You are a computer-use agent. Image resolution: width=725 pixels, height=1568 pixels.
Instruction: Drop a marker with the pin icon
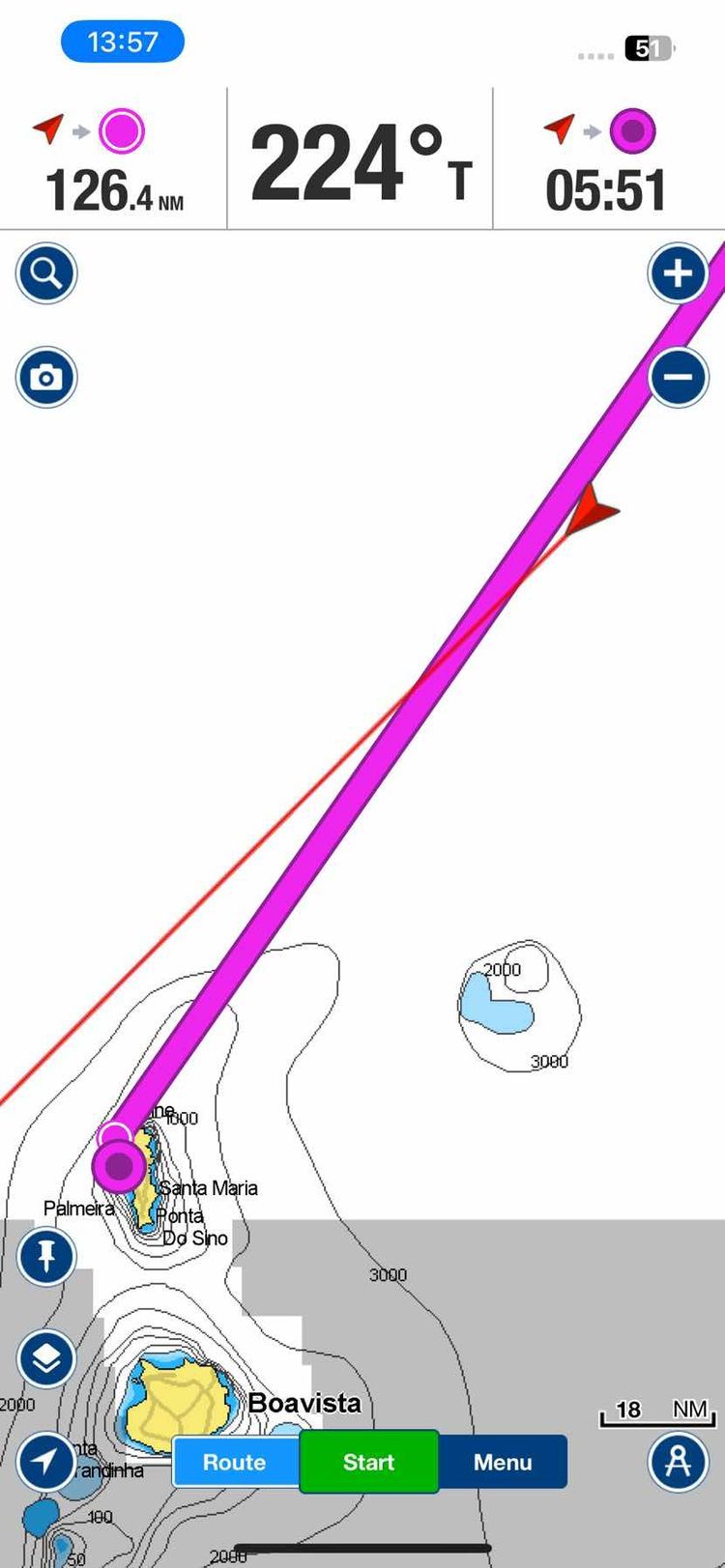pos(45,1256)
